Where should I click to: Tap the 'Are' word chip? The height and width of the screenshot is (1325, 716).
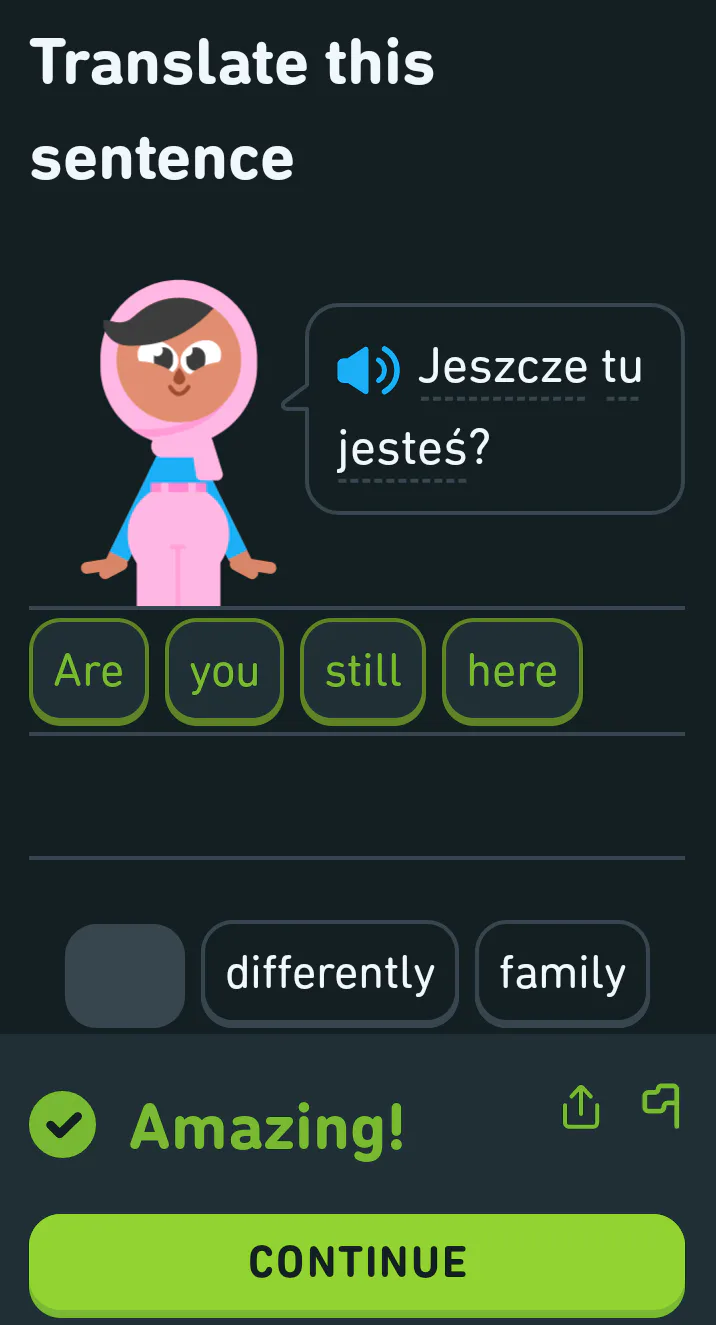point(89,671)
